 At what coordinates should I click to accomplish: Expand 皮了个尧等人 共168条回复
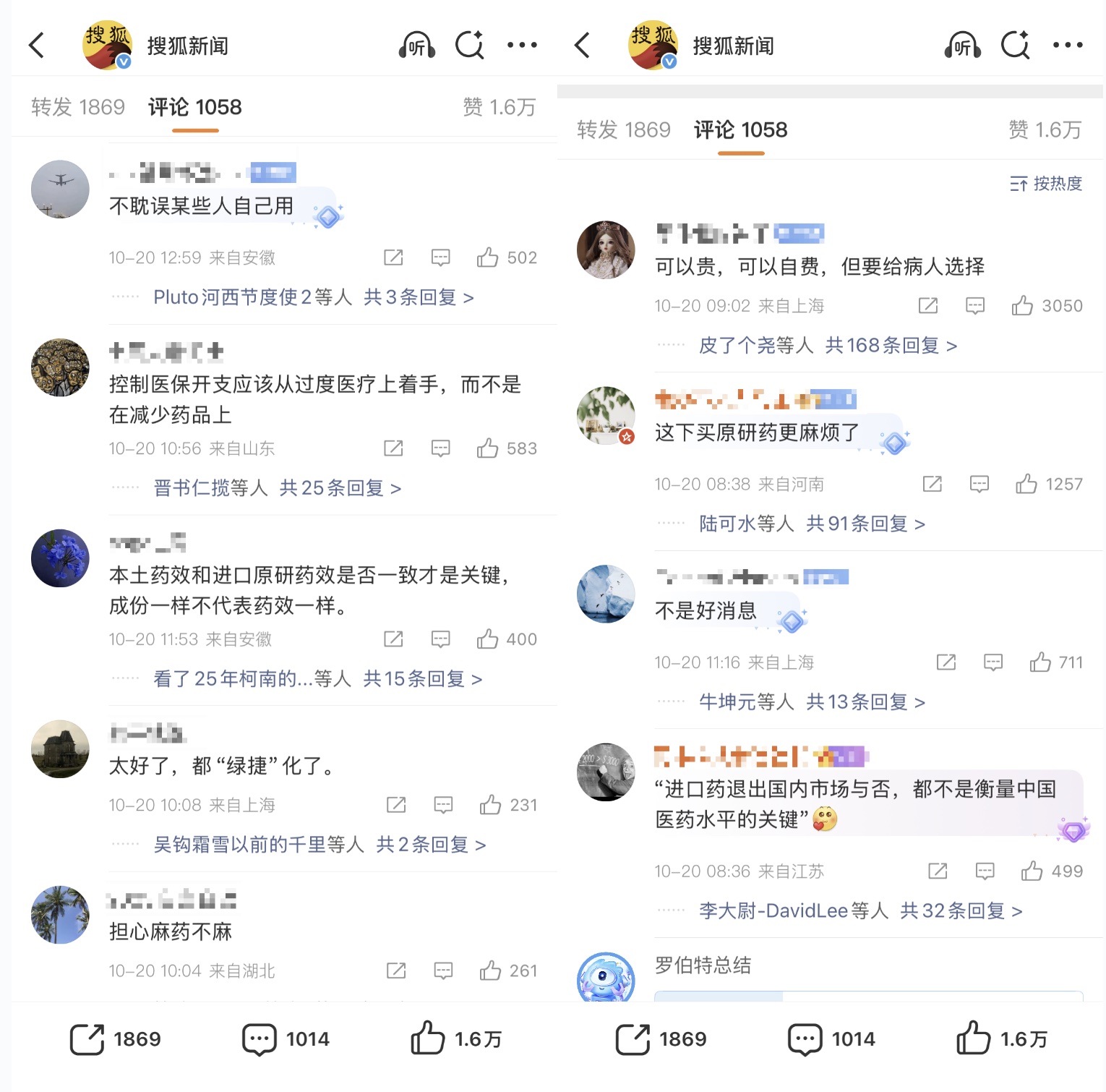click(828, 346)
